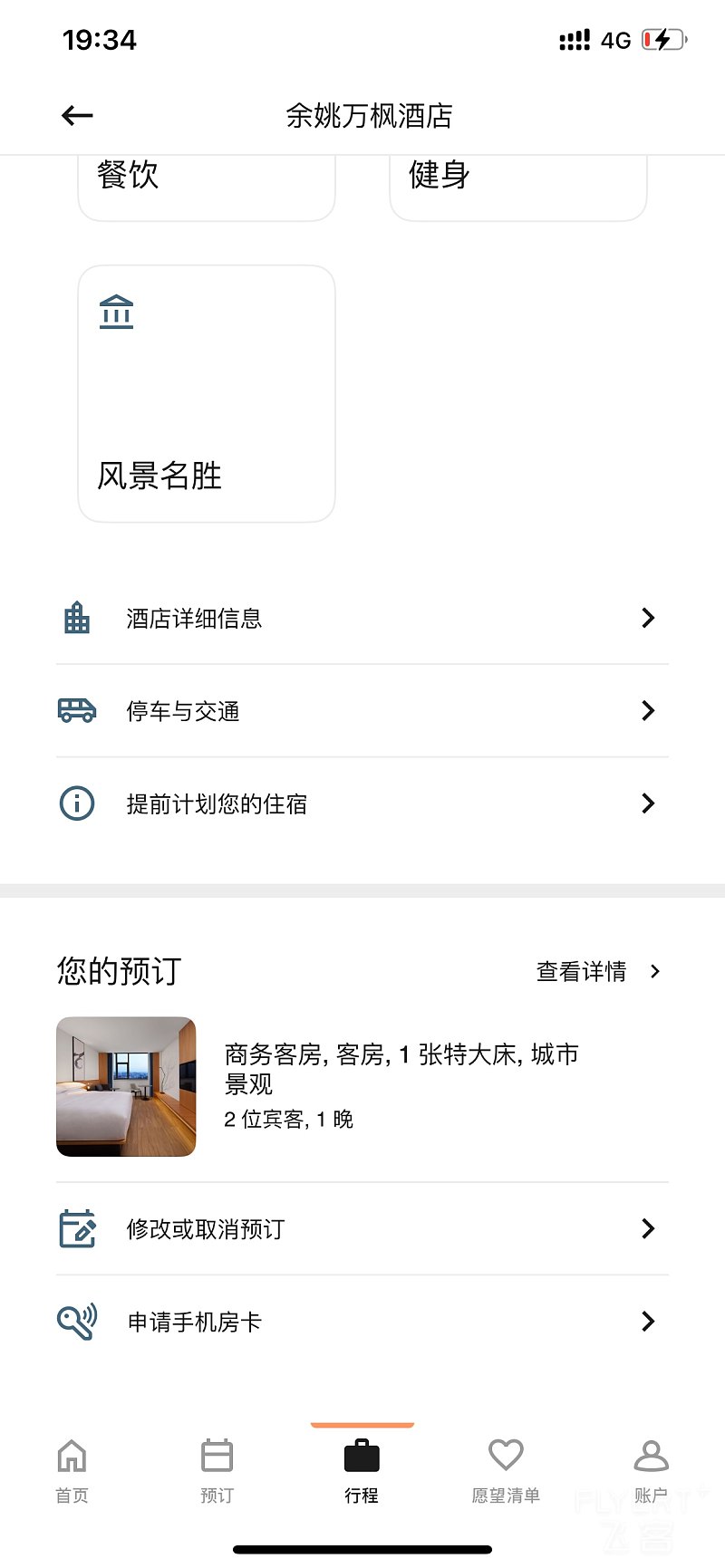Go back using the top arrow
The image size is (725, 1568).
tap(77, 116)
